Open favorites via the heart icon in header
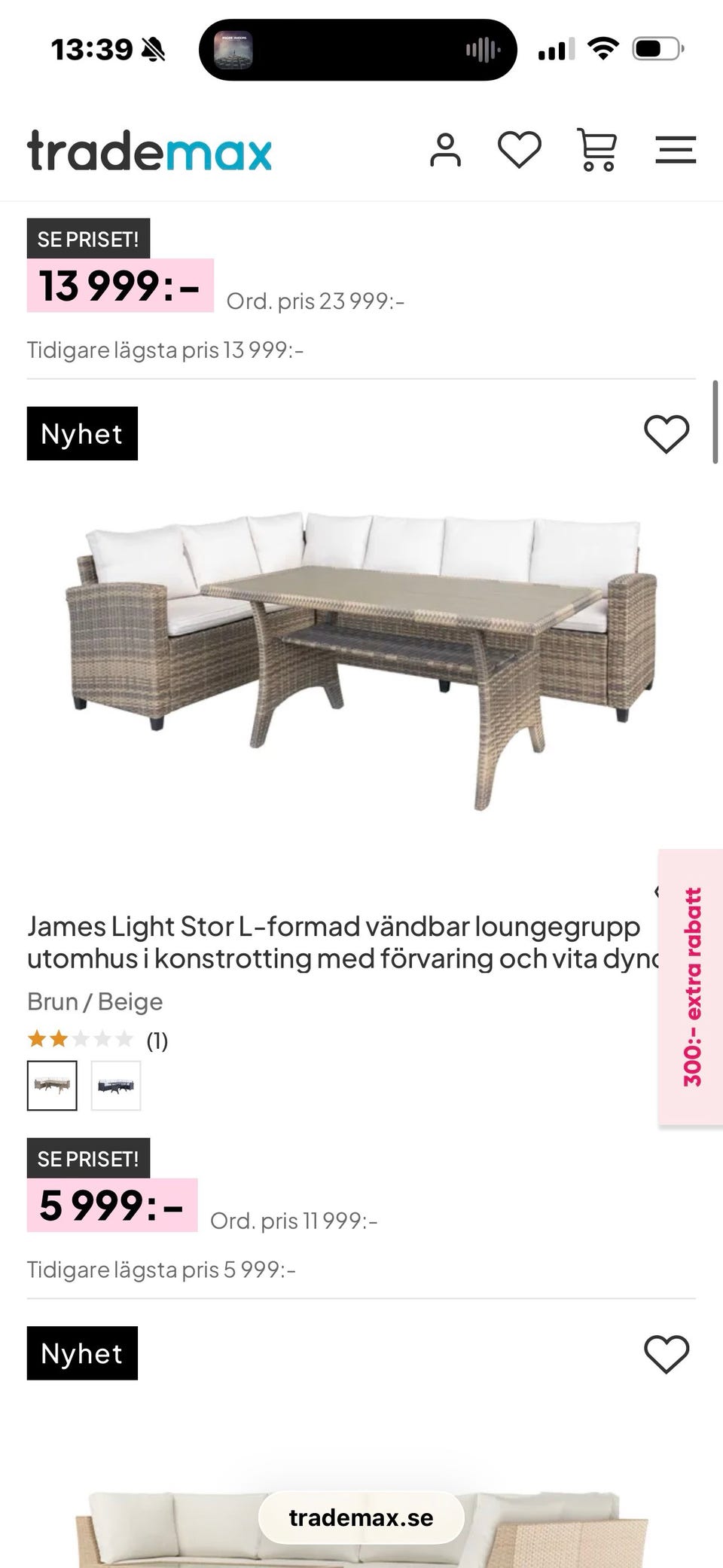This screenshot has width=723, height=1568. 520,149
